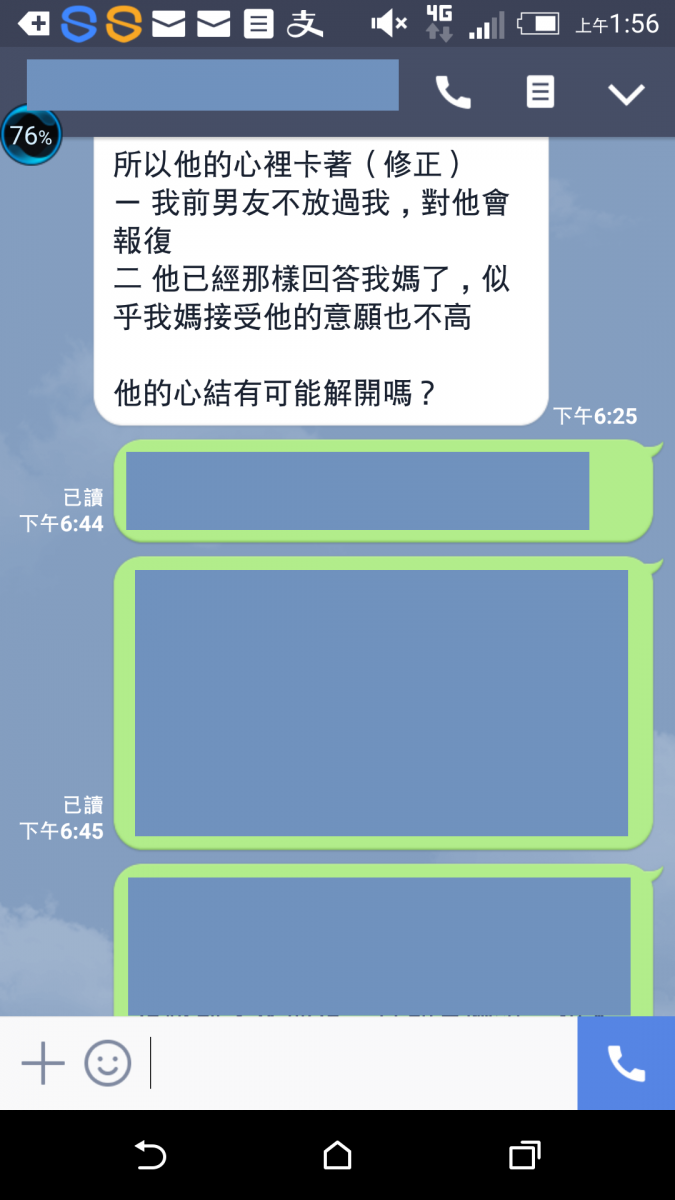The height and width of the screenshot is (1200, 675).
Task: Open the notes icon in header
Action: coord(540,93)
